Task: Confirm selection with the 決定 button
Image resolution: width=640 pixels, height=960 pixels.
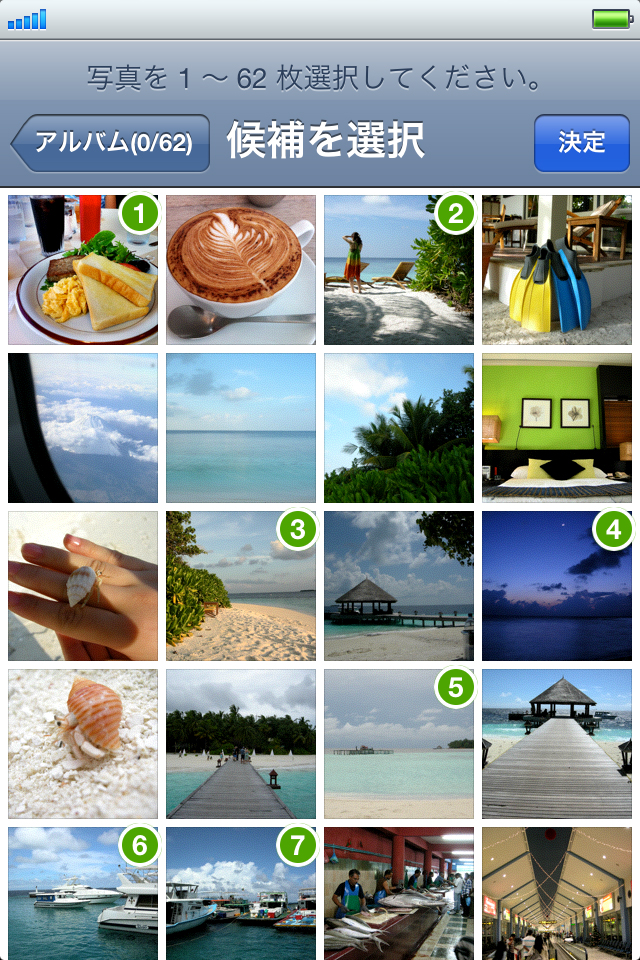Action: [x=581, y=142]
